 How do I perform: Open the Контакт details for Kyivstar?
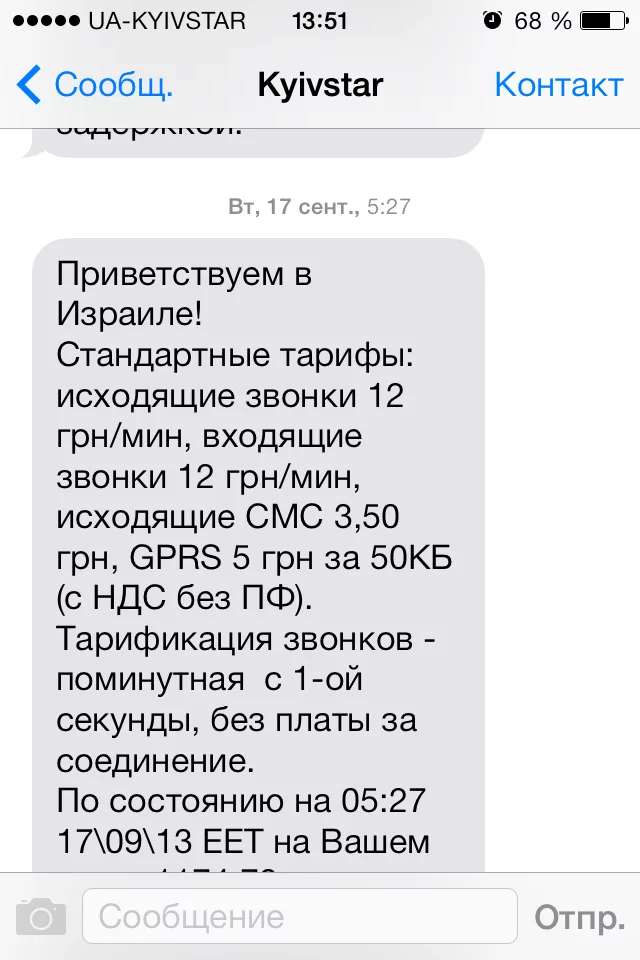558,85
